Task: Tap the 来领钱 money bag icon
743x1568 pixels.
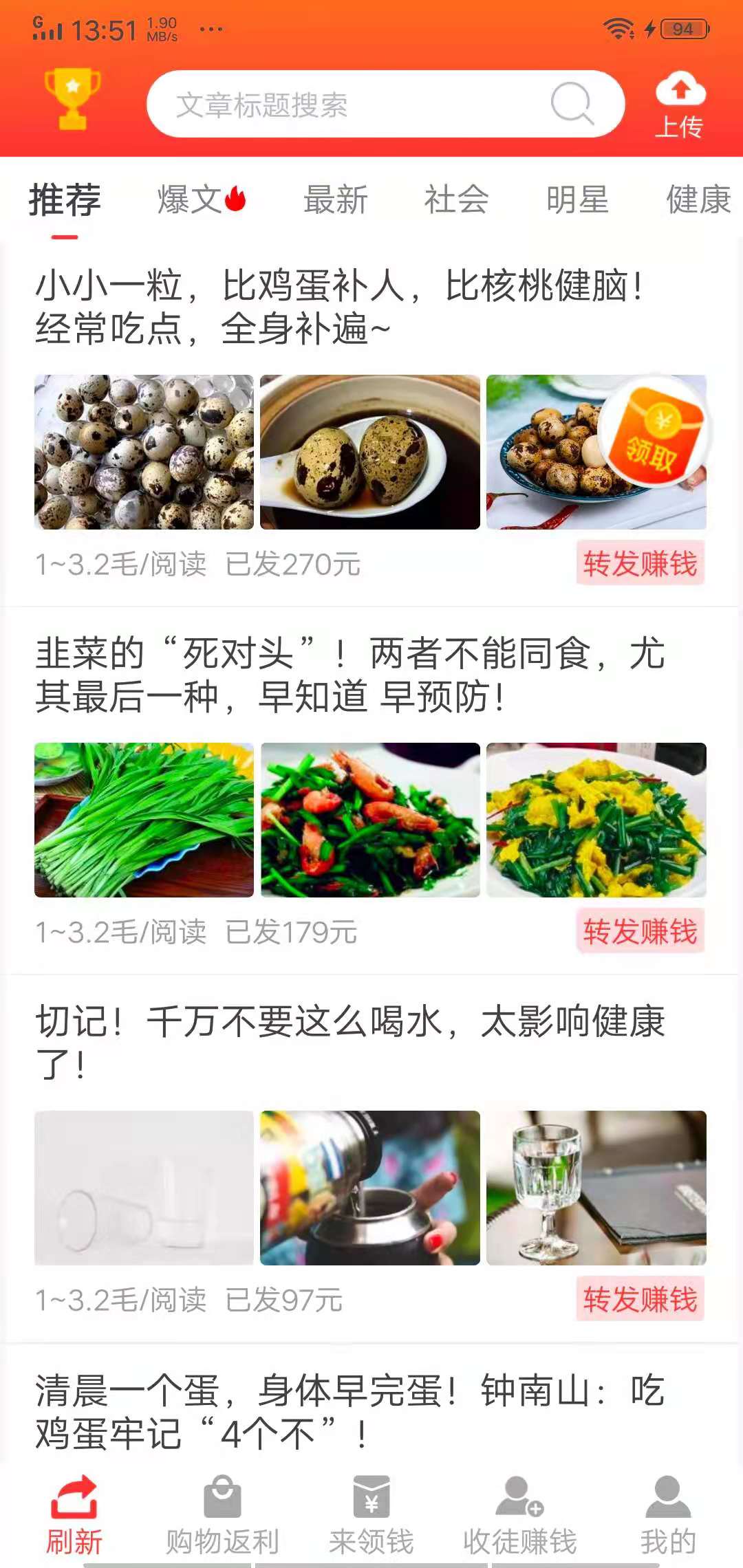Action: [x=370, y=1499]
